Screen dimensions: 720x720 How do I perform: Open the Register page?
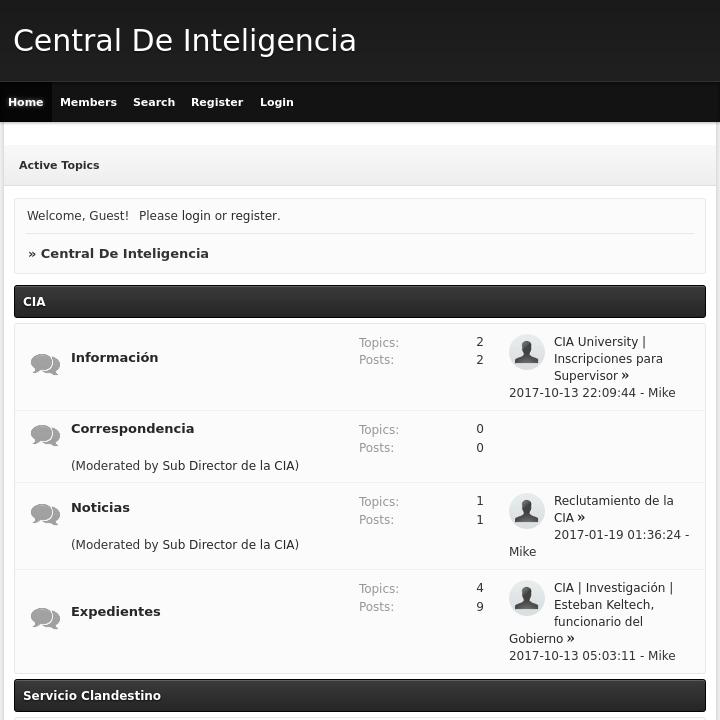tap(217, 102)
